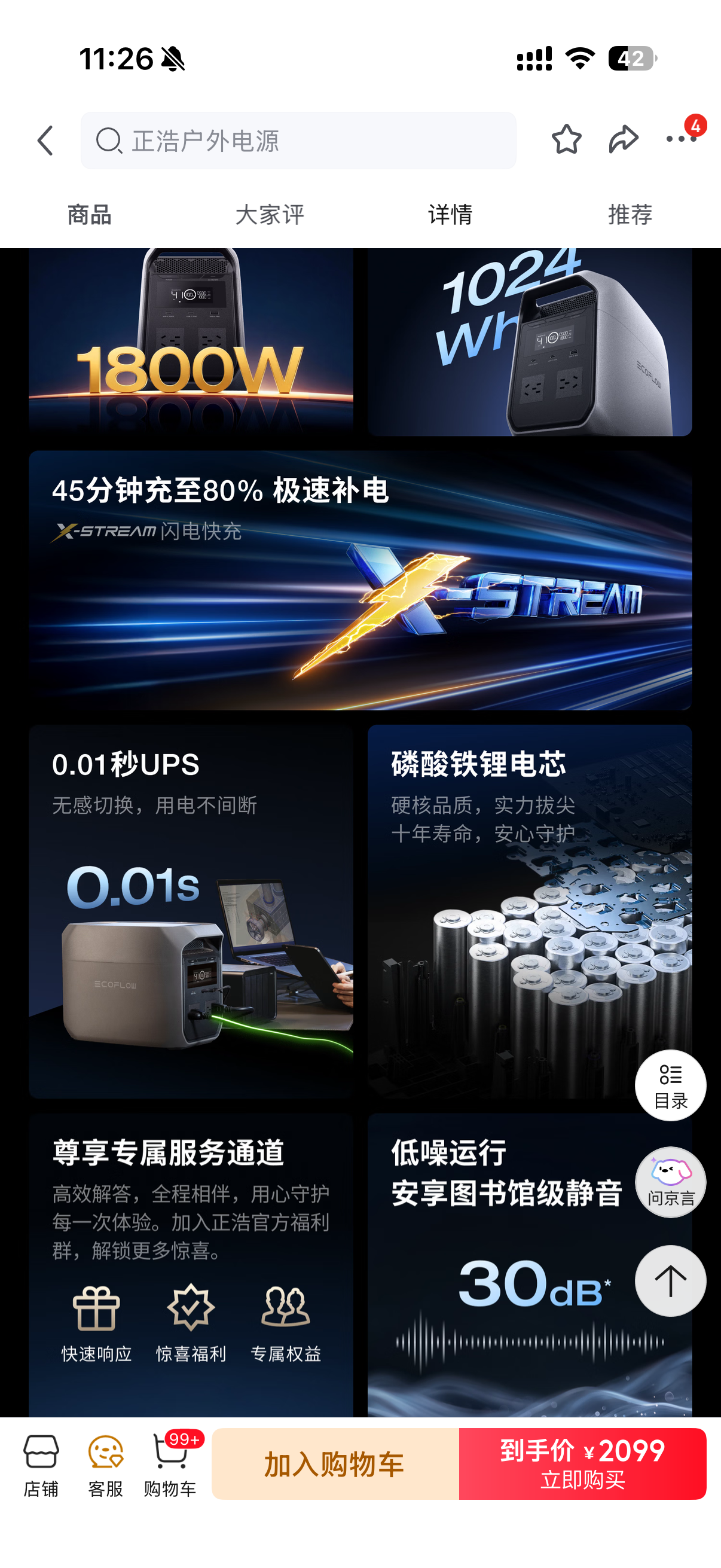Return to the top of the page
Image resolution: width=721 pixels, height=1568 pixels.
tap(671, 1281)
